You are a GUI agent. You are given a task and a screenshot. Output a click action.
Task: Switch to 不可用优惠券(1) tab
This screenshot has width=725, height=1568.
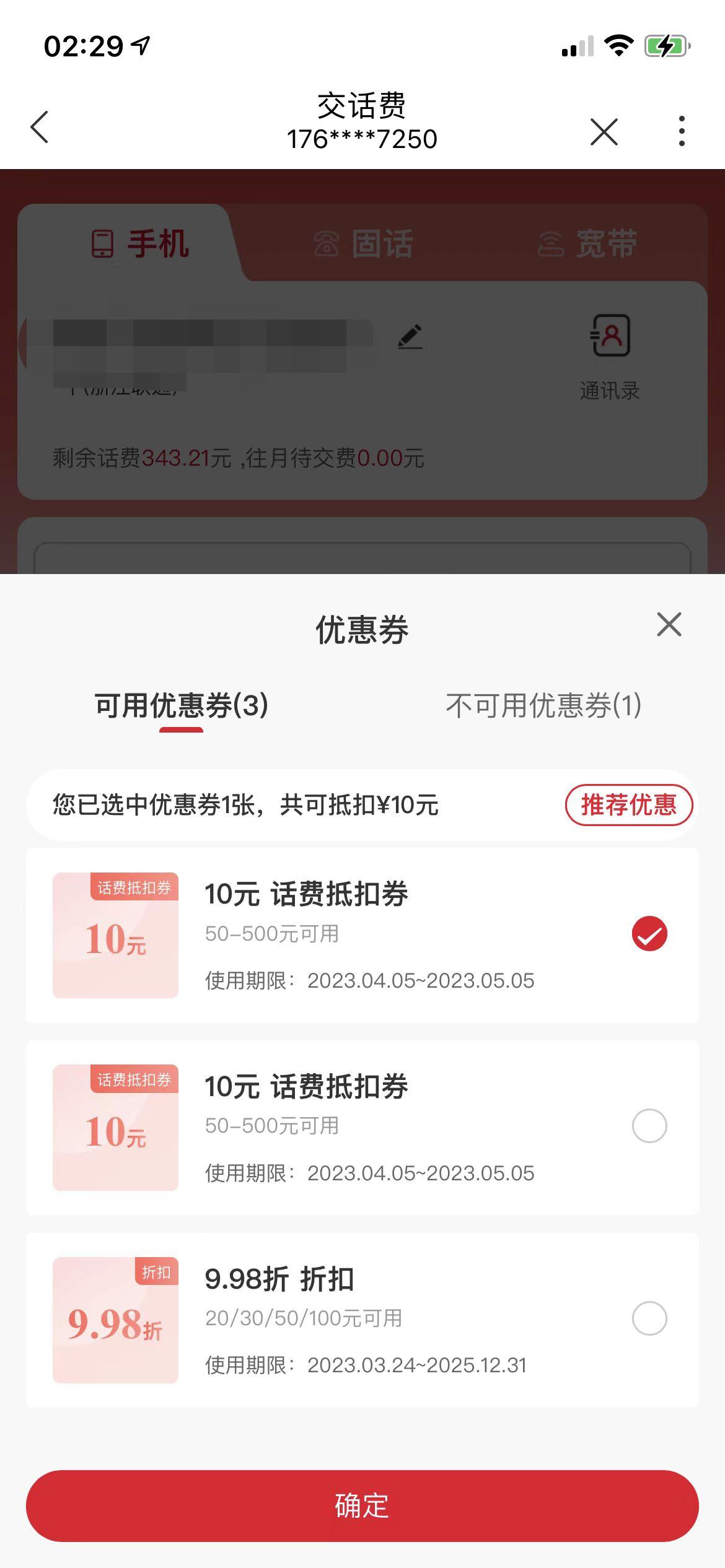pyautogui.click(x=543, y=706)
